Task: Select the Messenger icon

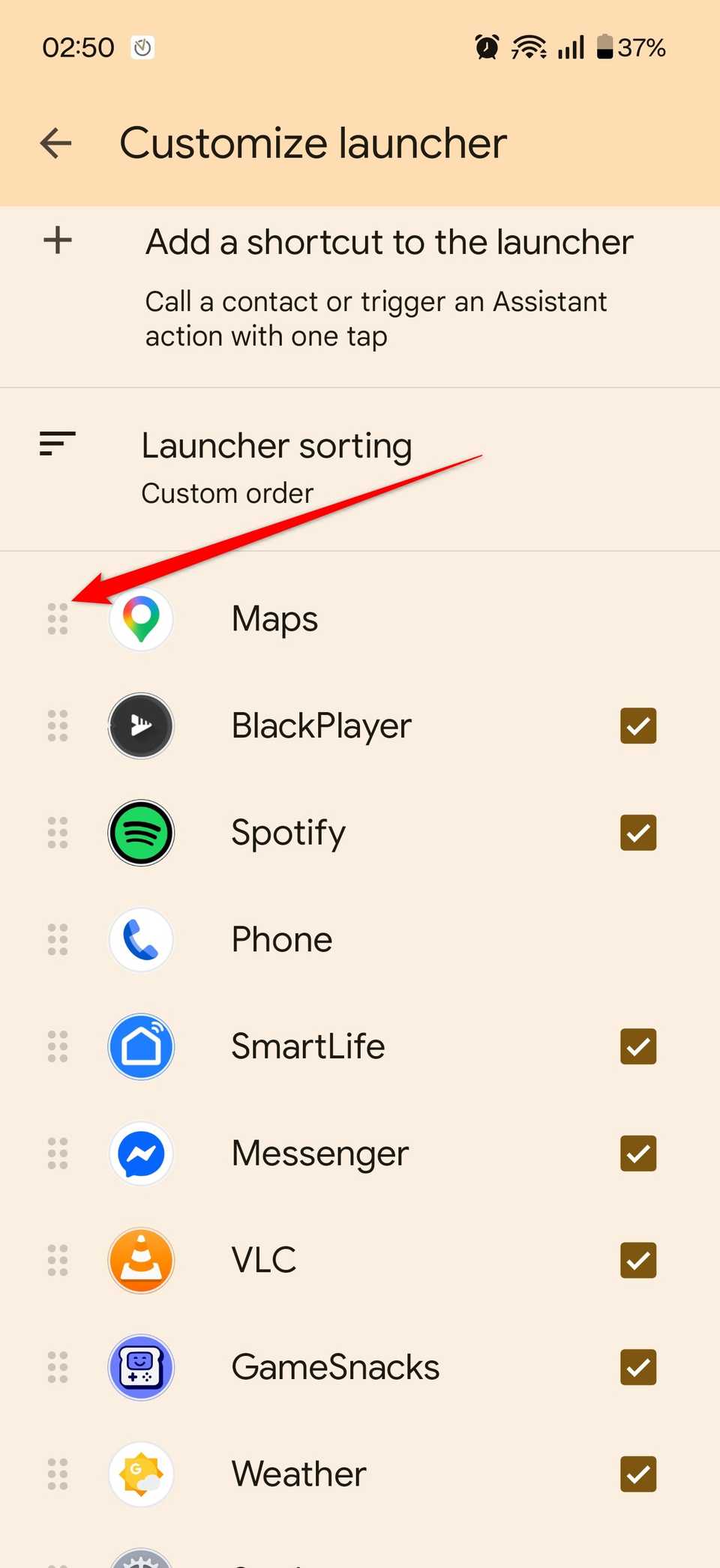Action: pyautogui.click(x=140, y=1154)
